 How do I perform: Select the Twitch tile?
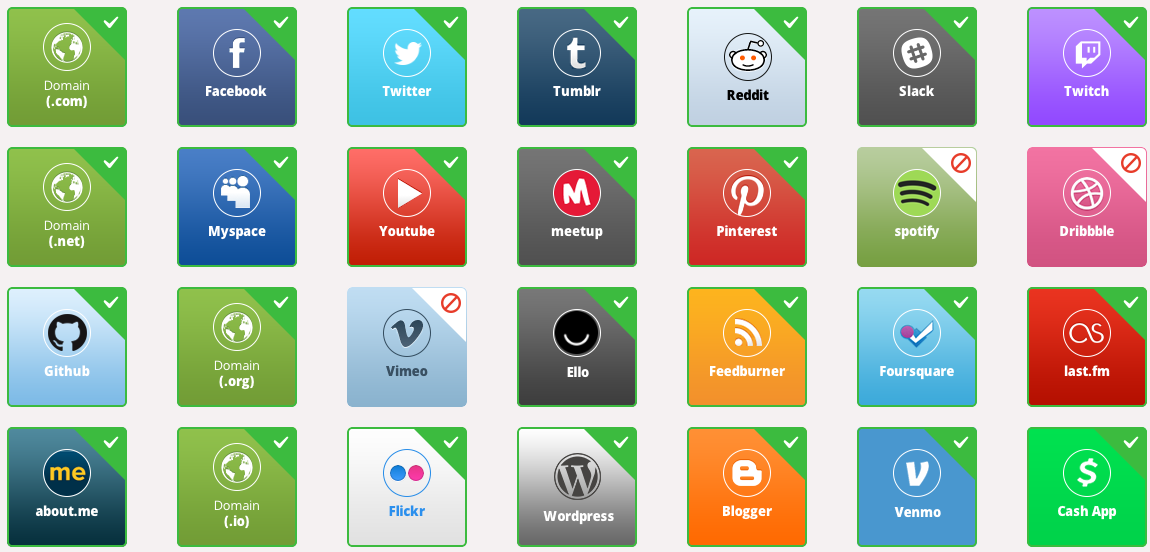pyautogui.click(x=1087, y=68)
